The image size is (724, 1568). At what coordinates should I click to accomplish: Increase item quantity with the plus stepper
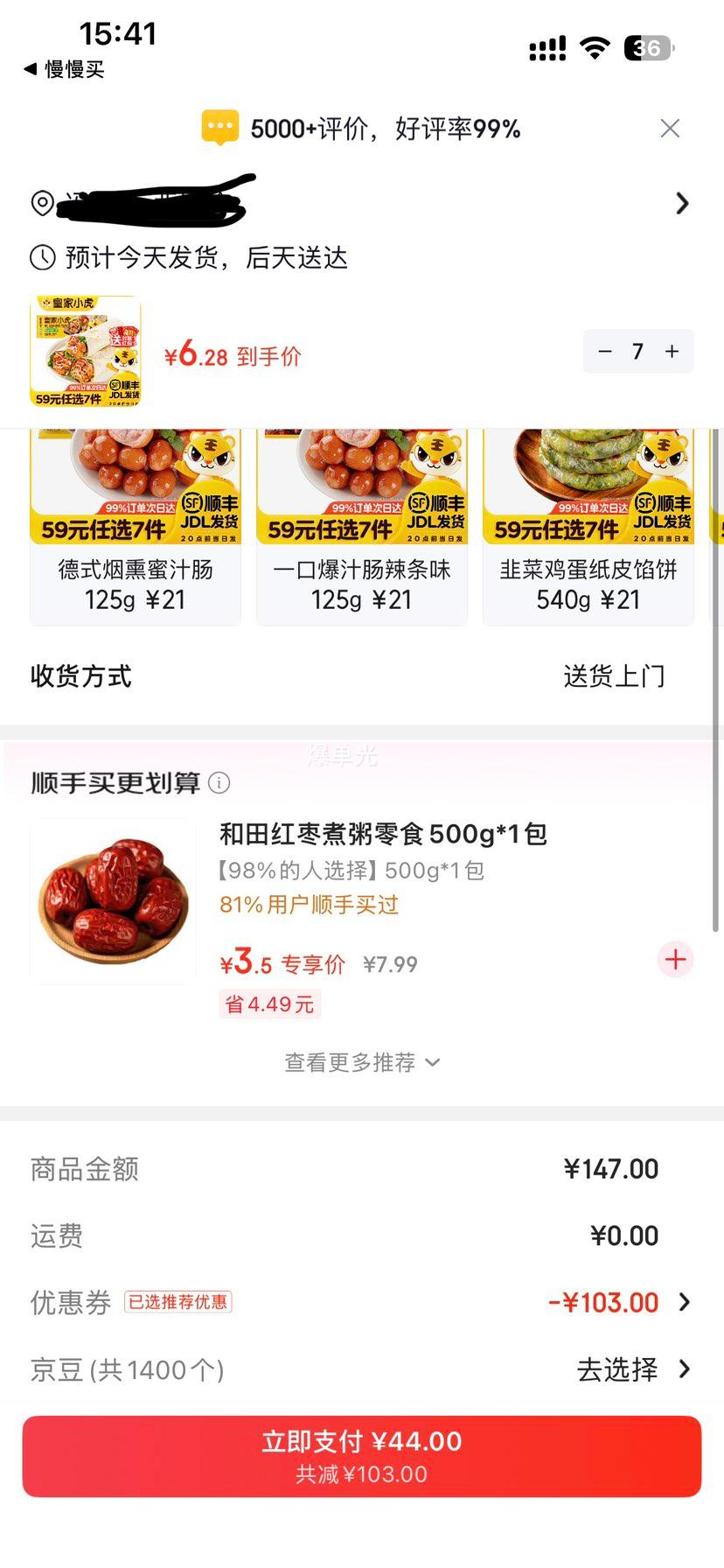(x=671, y=351)
